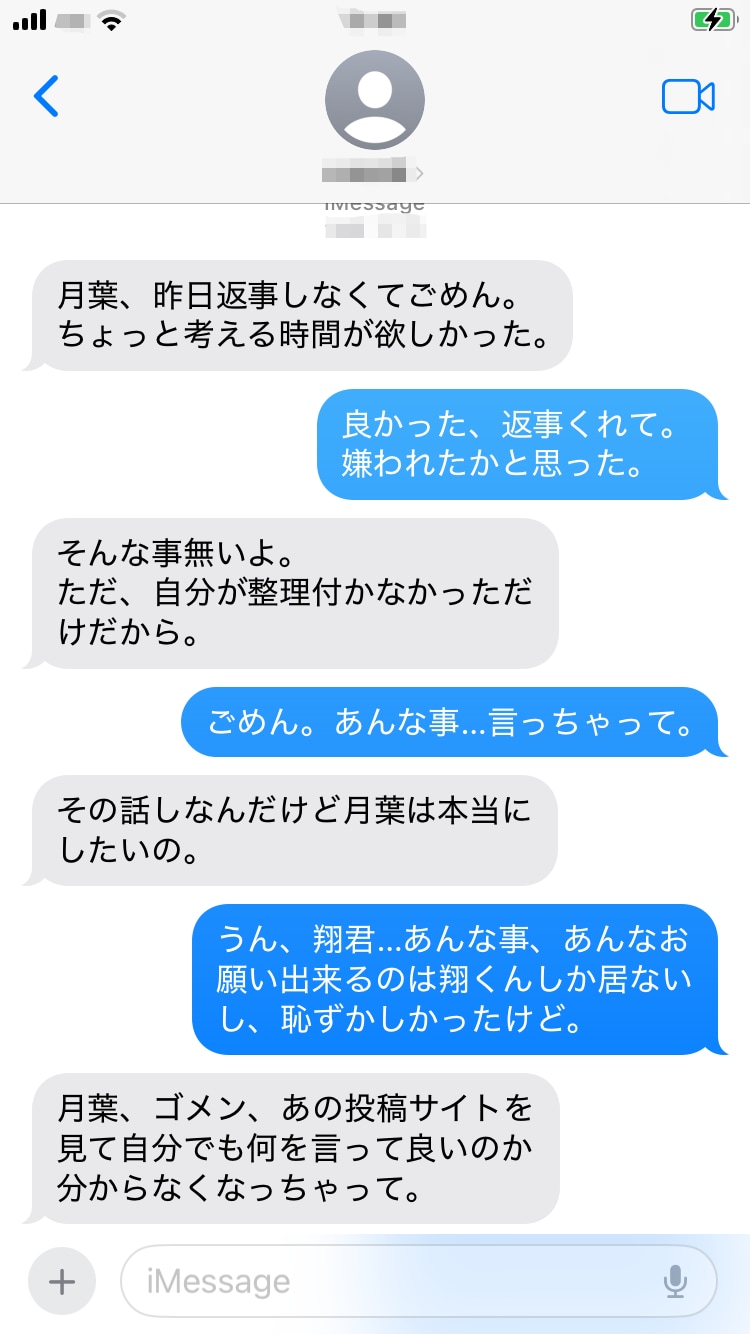The height and width of the screenshot is (1334, 750).
Task: Tap the microphone dictation icon
Action: click(x=676, y=1281)
